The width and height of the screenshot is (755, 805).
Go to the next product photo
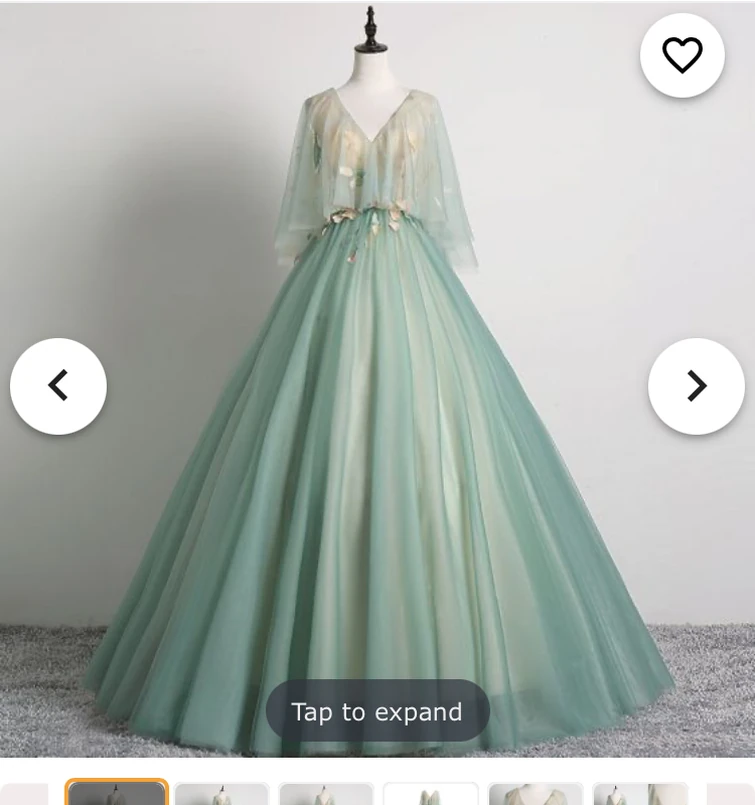coord(696,386)
